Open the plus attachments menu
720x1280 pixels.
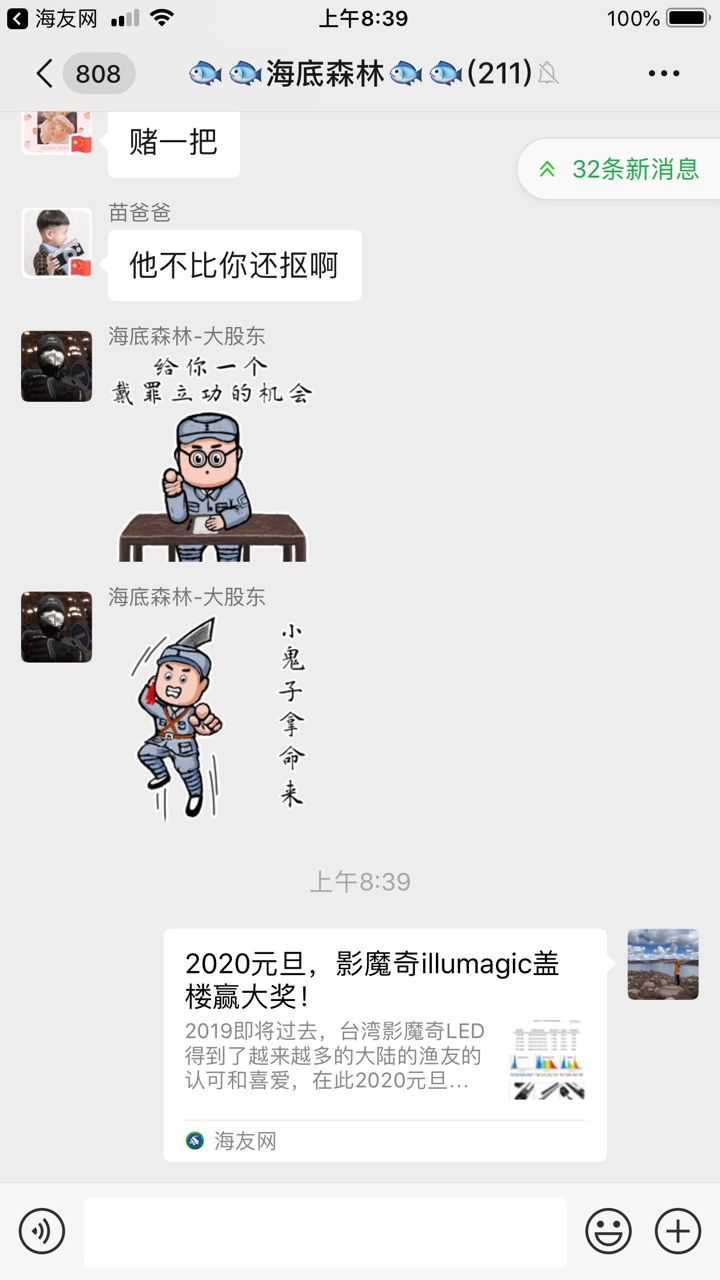pyautogui.click(x=677, y=1230)
